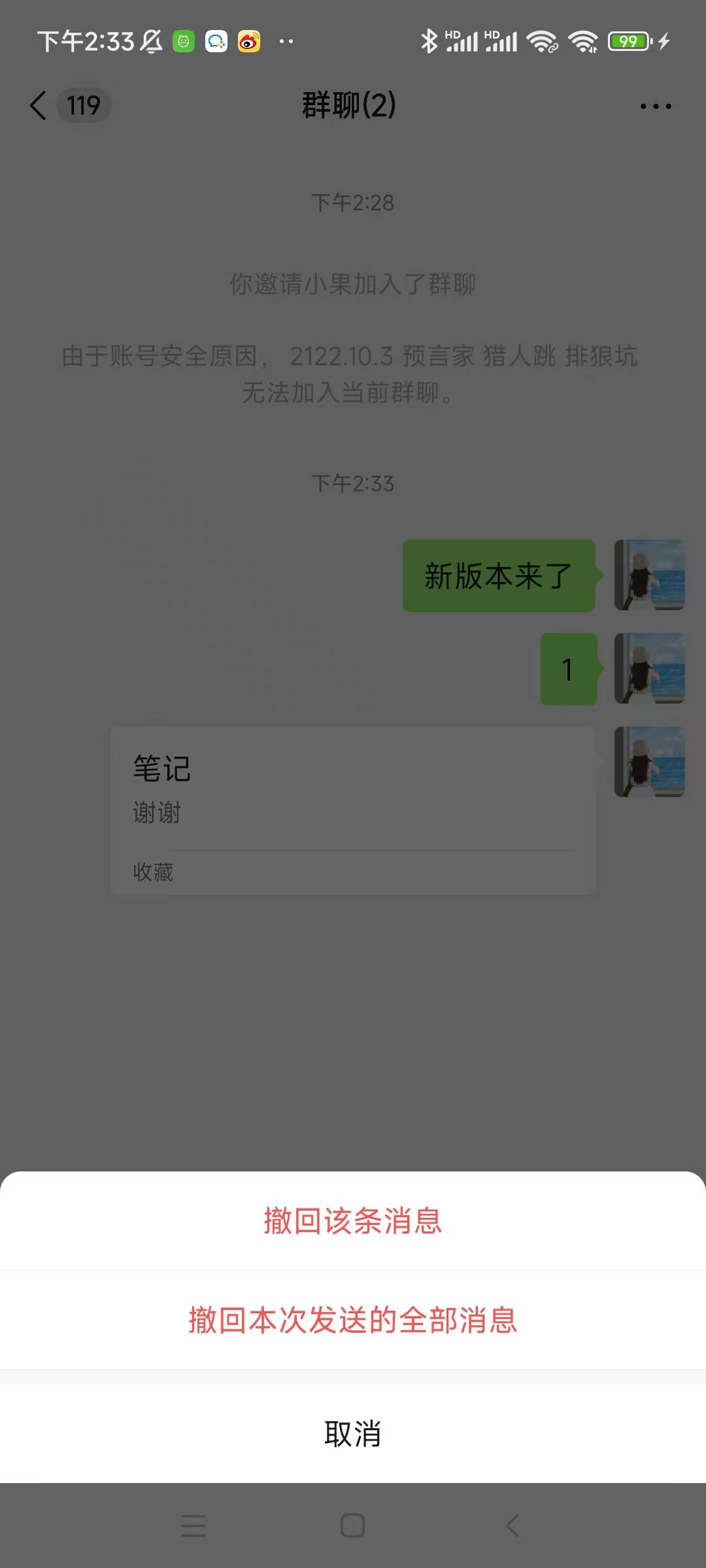
Task: Choose 撤回本次发送的全部消息 option
Action: [353, 1320]
